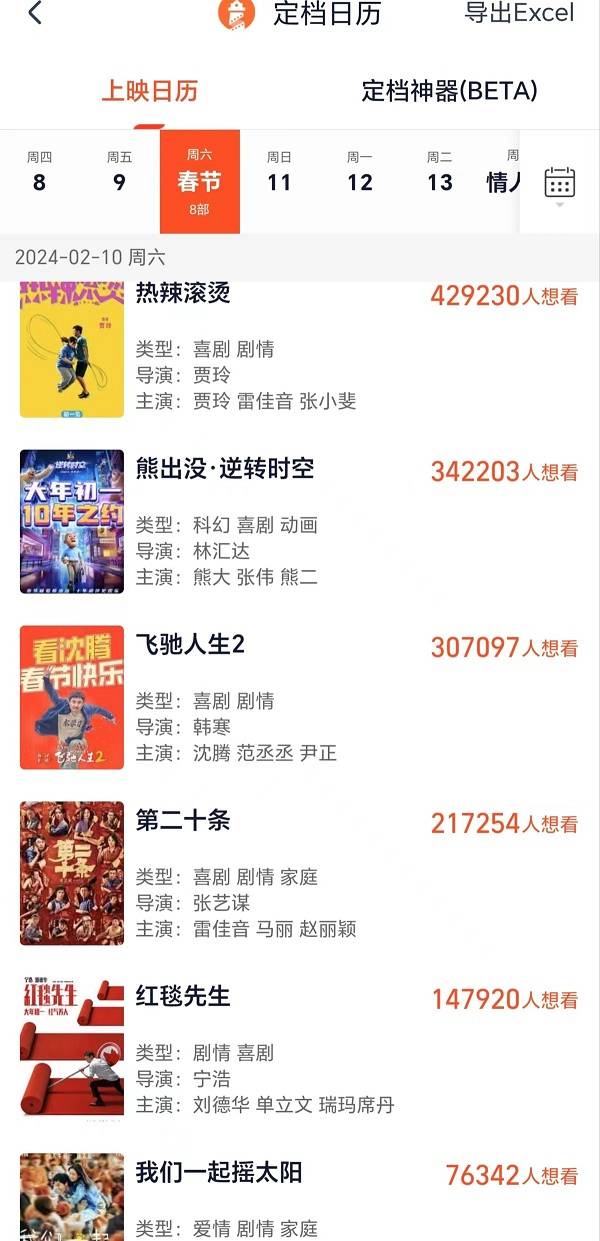Select the 周六 春节 date
The width and height of the screenshot is (600, 1241).
[x=200, y=181]
